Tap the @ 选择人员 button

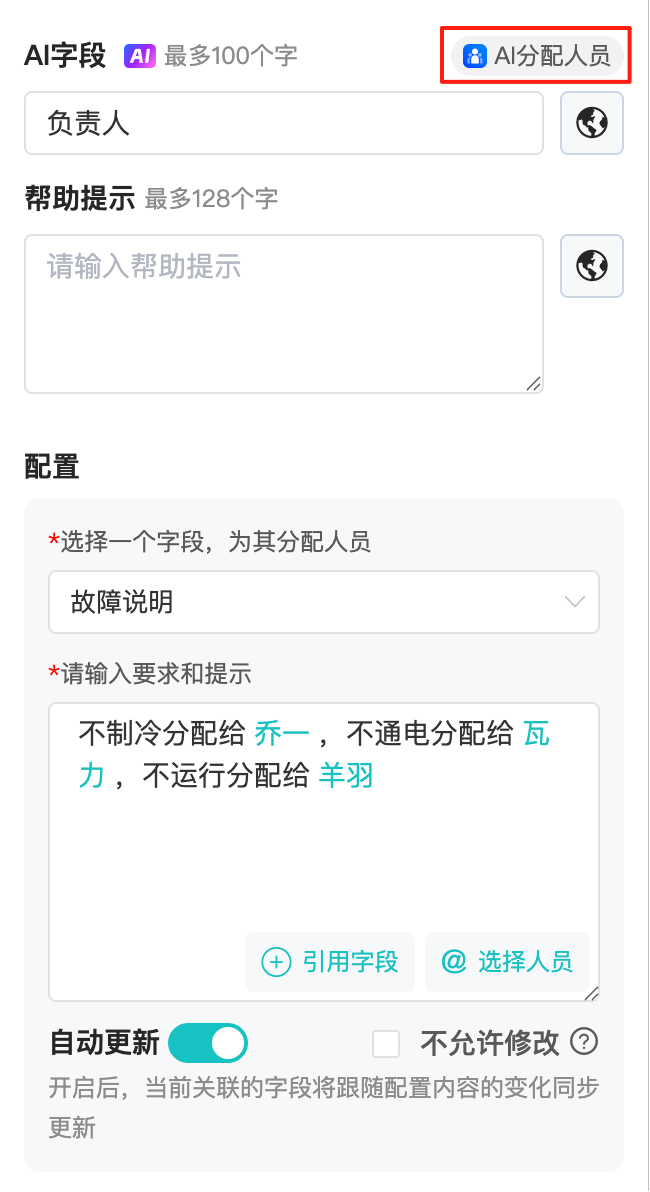507,962
